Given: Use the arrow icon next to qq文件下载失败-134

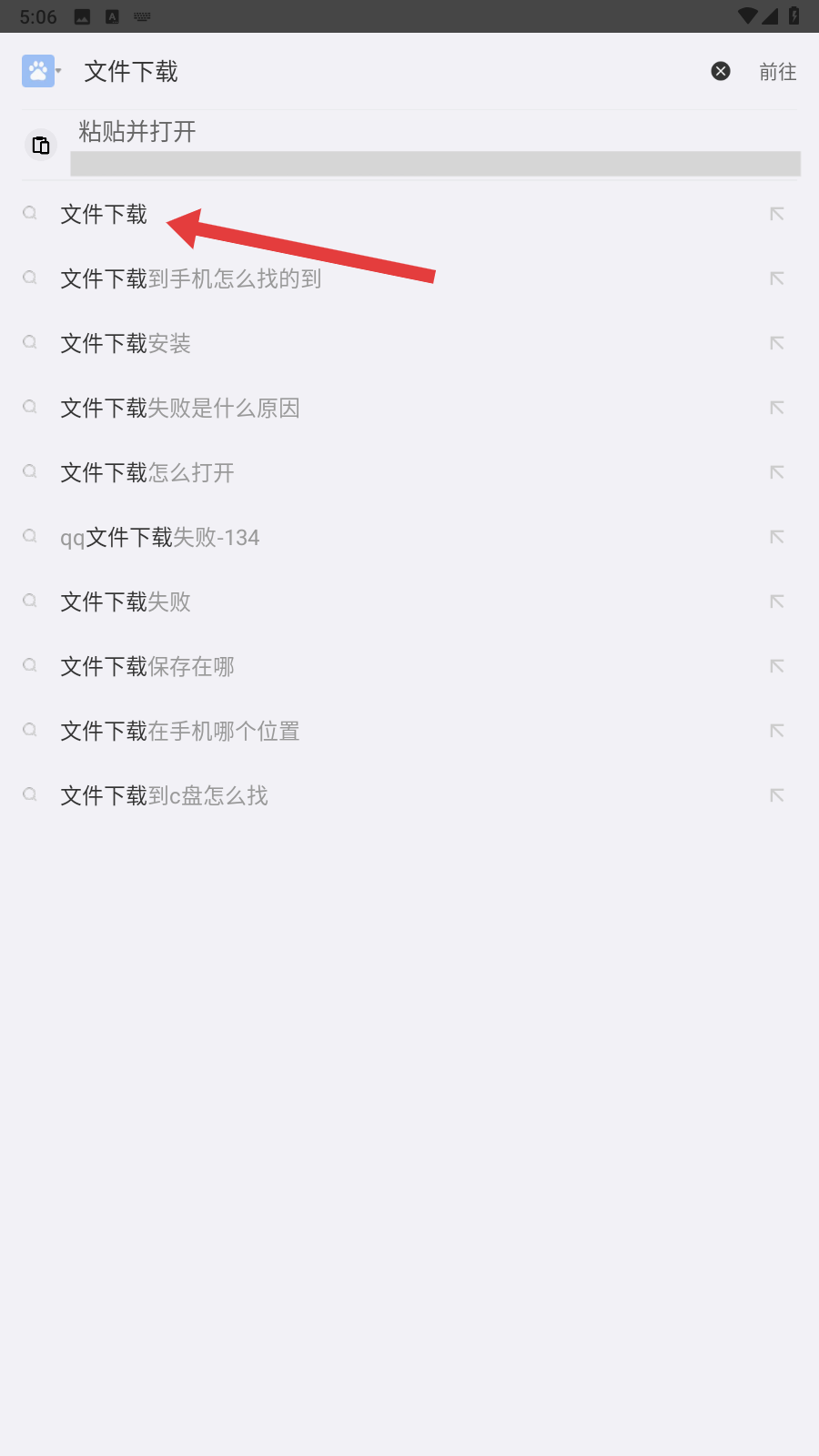Looking at the screenshot, I should (776, 537).
